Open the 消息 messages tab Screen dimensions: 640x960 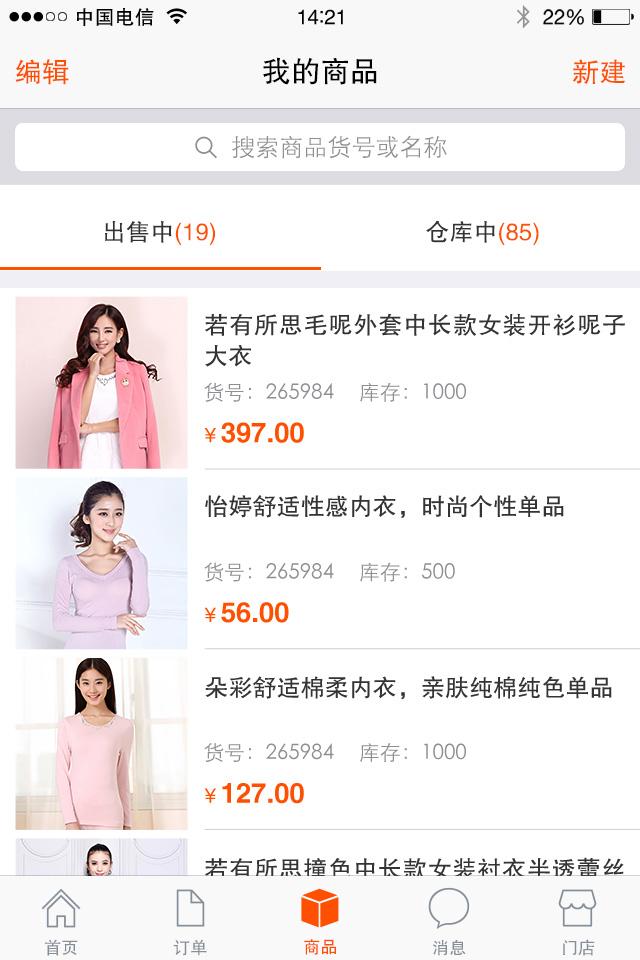click(x=449, y=921)
